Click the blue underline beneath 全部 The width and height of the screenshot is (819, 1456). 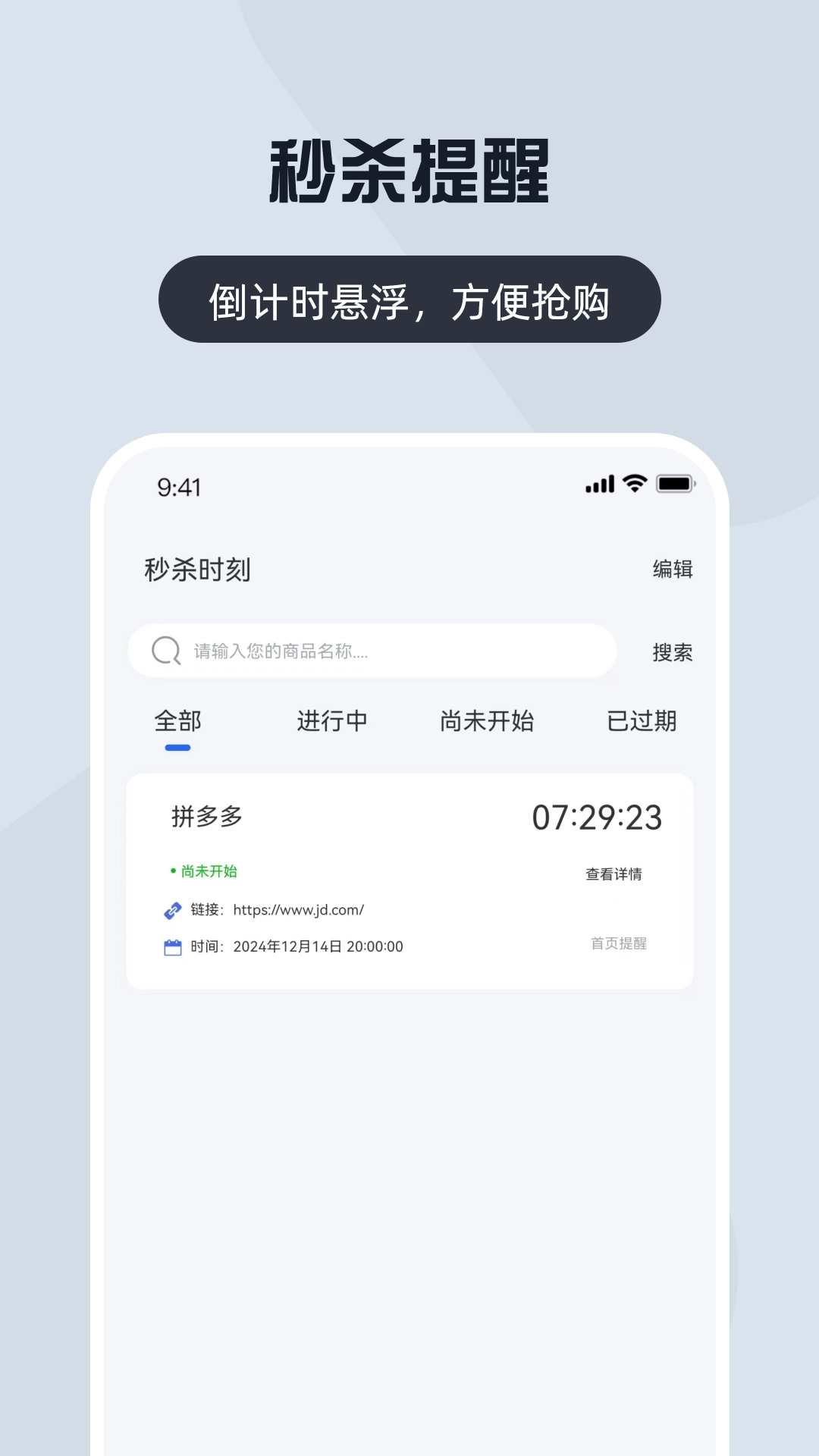coord(177,748)
